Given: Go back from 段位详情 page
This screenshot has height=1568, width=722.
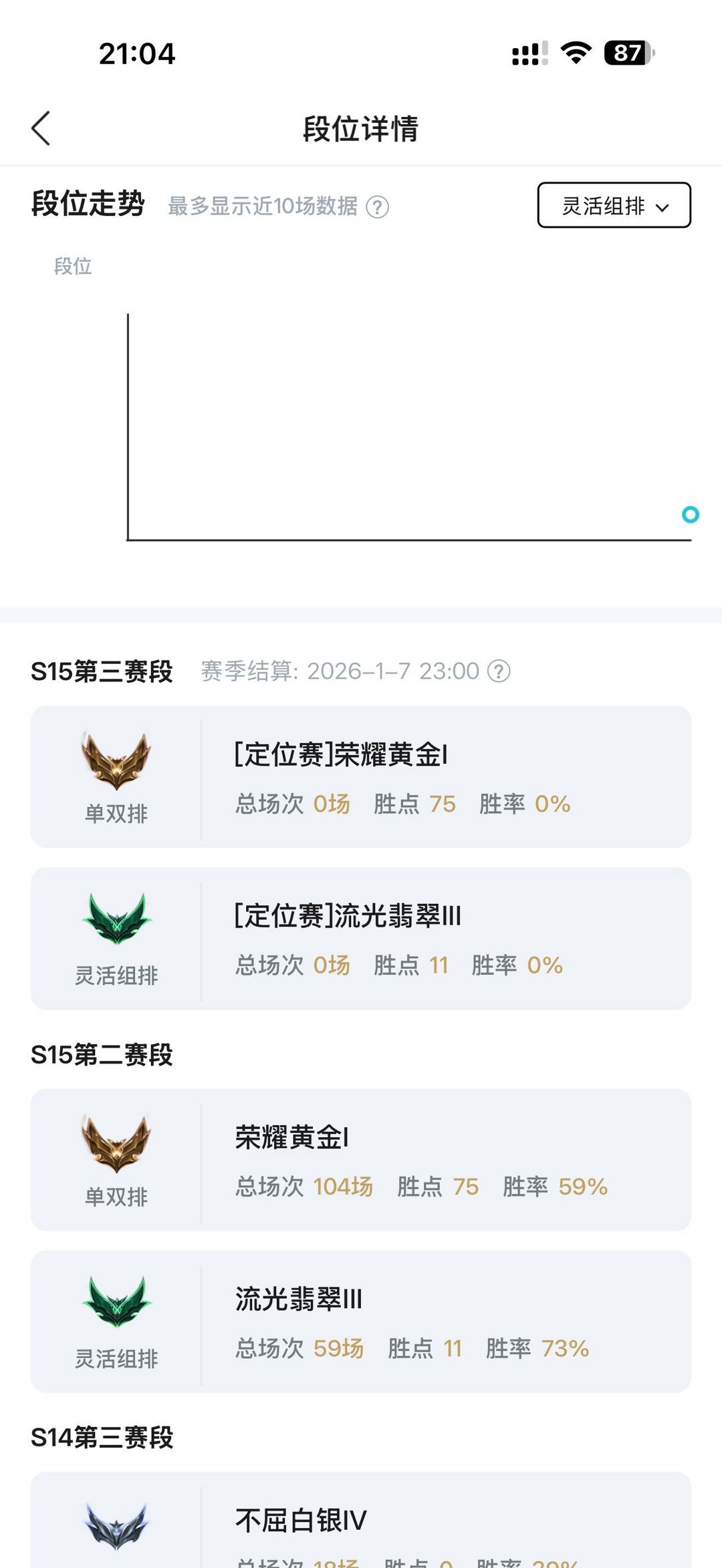Looking at the screenshot, I should 41,128.
